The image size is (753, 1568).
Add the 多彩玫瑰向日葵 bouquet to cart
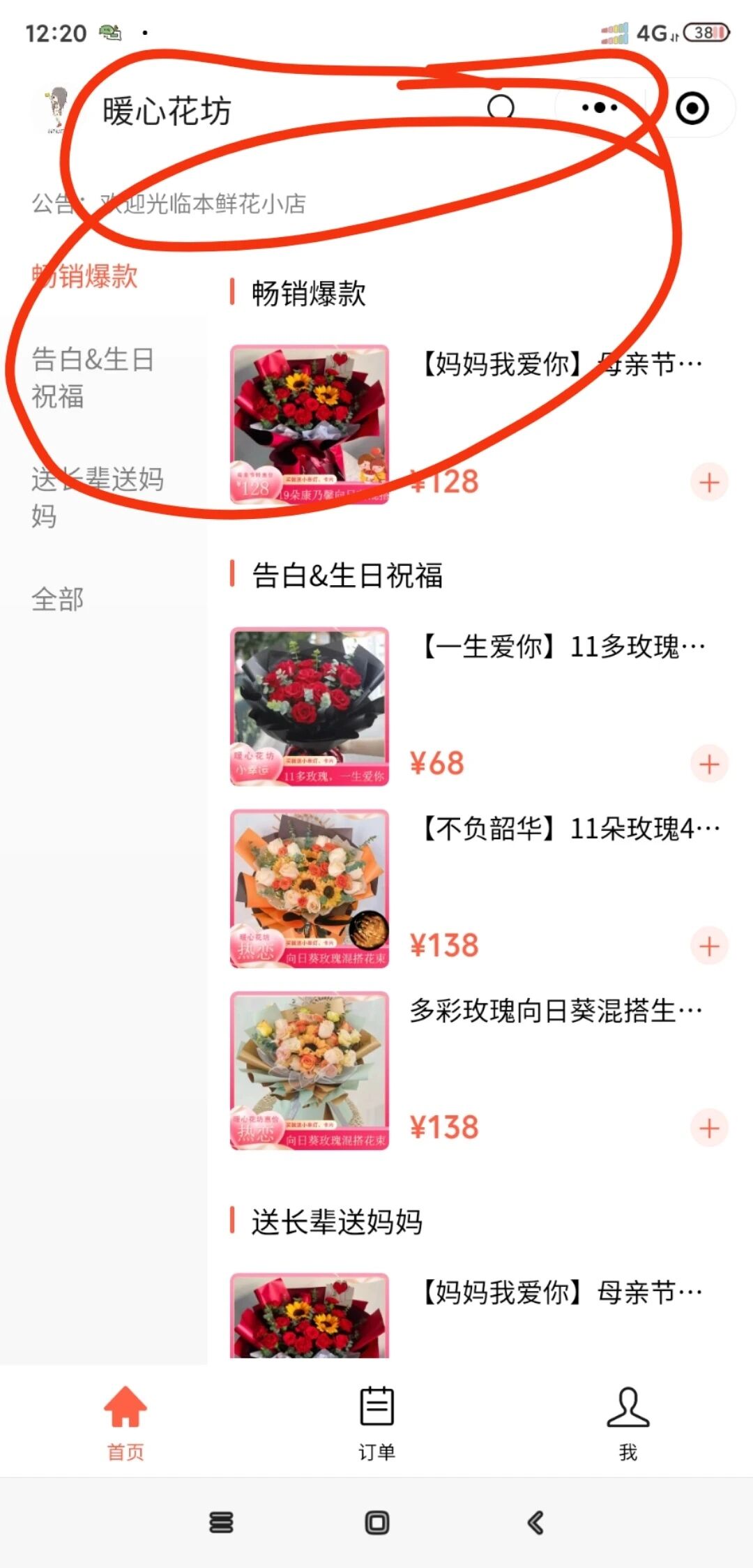709,1128
